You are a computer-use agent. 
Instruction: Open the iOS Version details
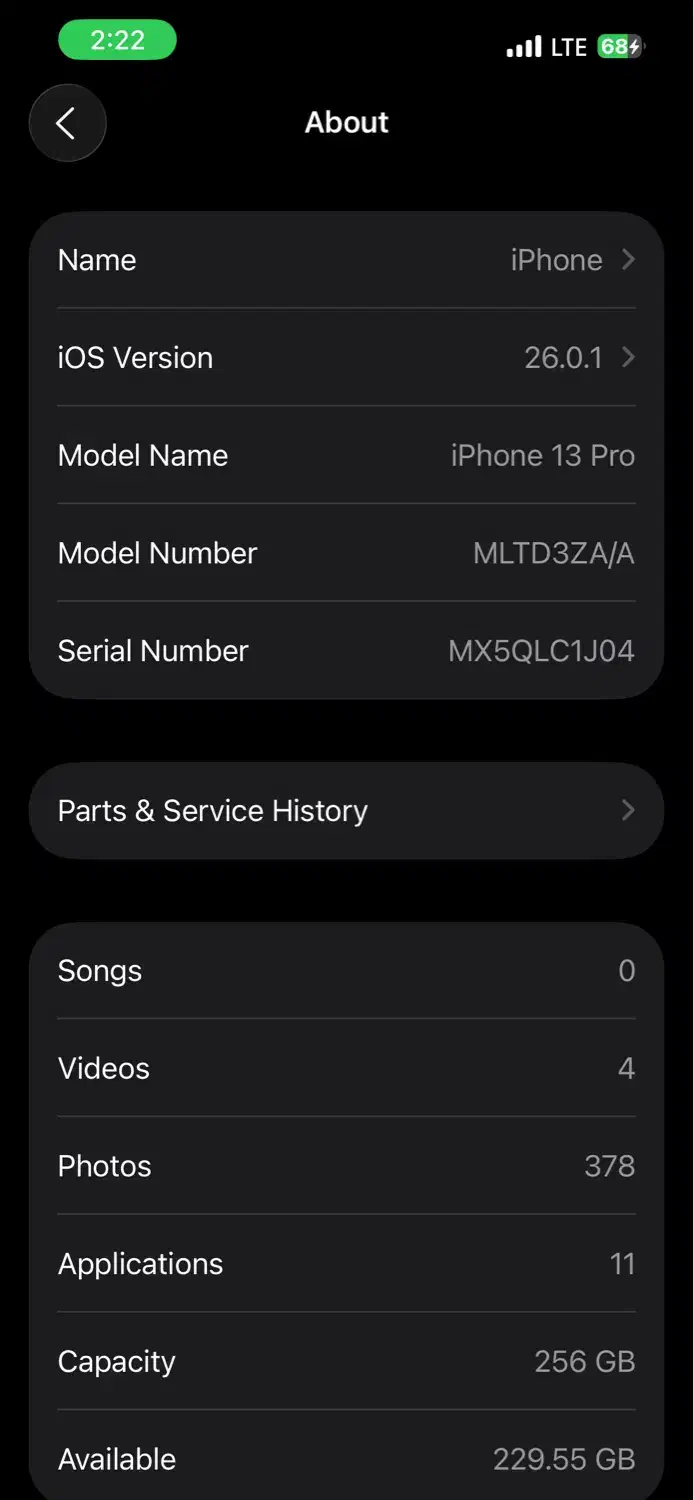pos(346,358)
